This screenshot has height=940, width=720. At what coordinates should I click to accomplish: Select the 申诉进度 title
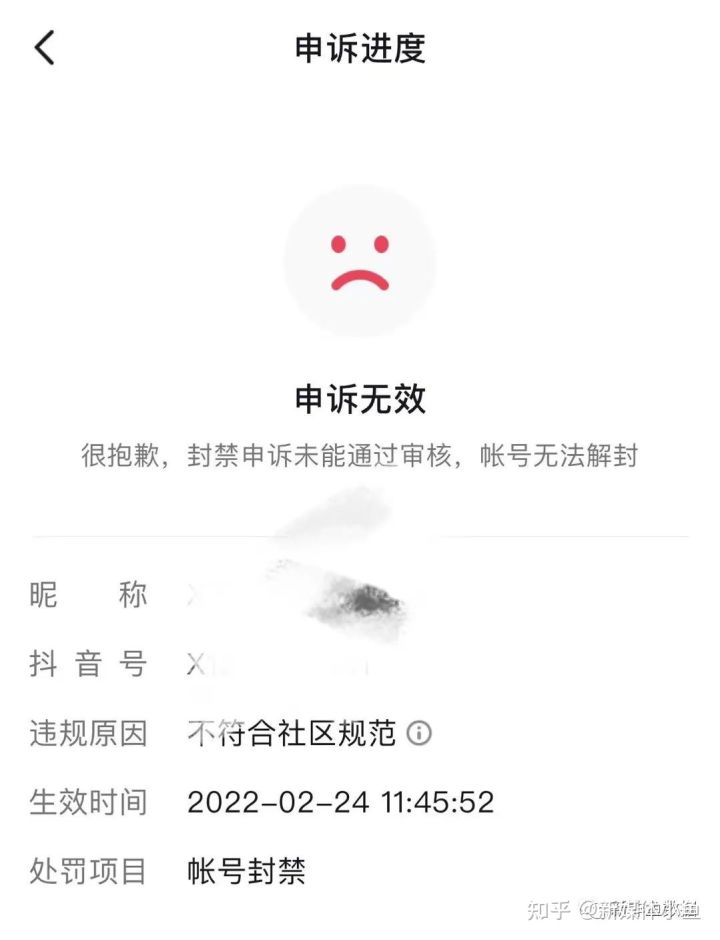tap(360, 47)
